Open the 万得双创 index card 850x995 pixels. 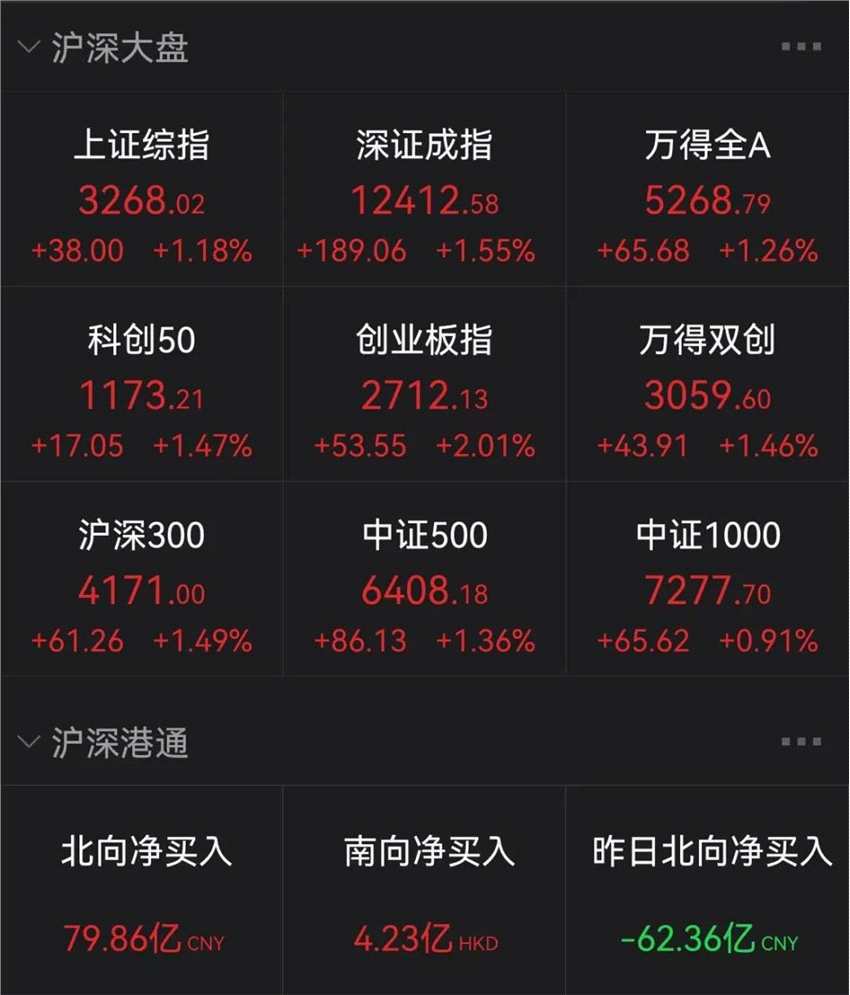707,392
